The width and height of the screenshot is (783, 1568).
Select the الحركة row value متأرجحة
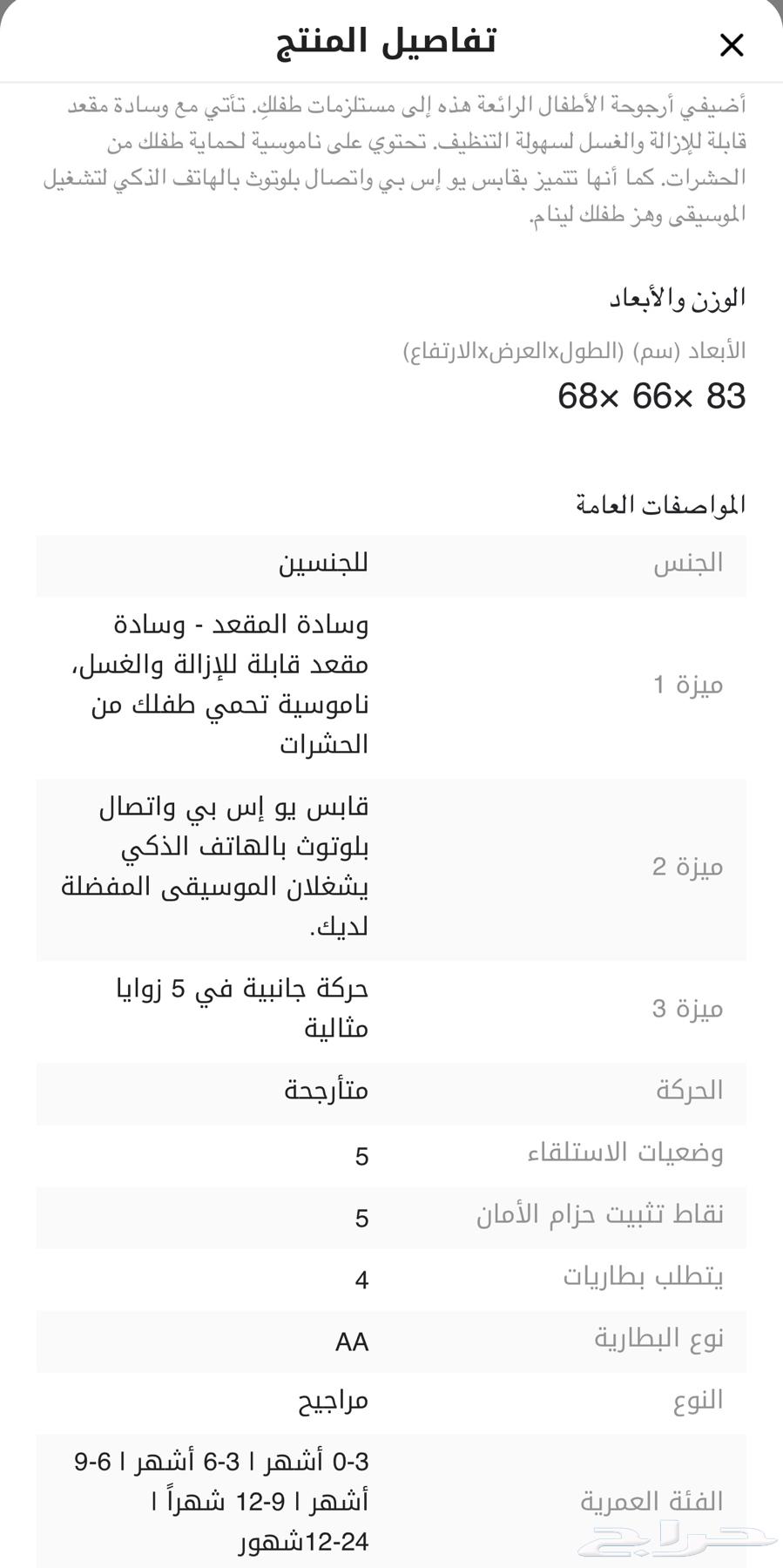(x=392, y=1091)
